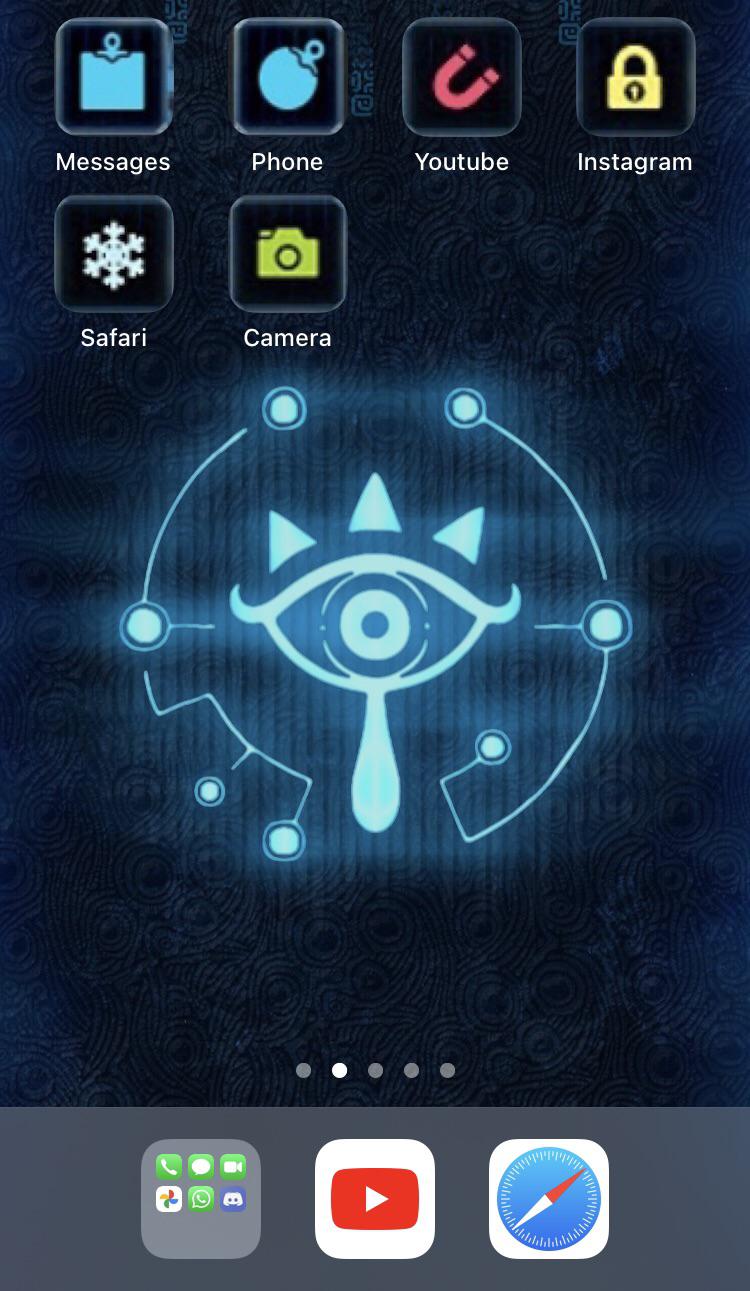Open the Camera app
The image size is (750, 1291).
pyautogui.click(x=287, y=253)
